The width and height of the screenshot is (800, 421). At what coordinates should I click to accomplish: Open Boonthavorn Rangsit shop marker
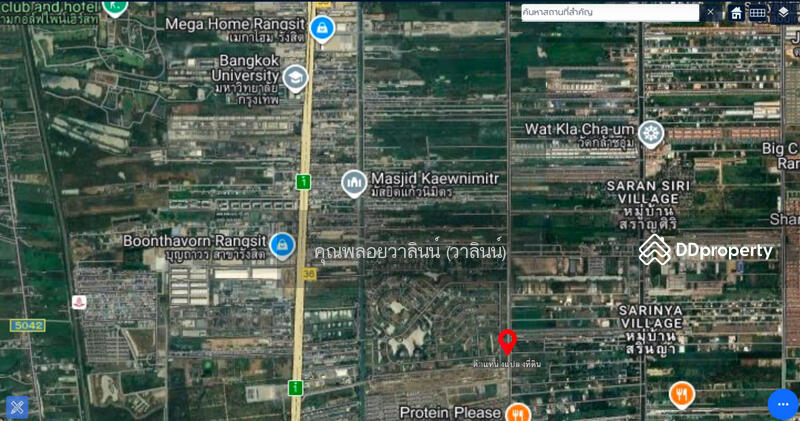point(283,244)
